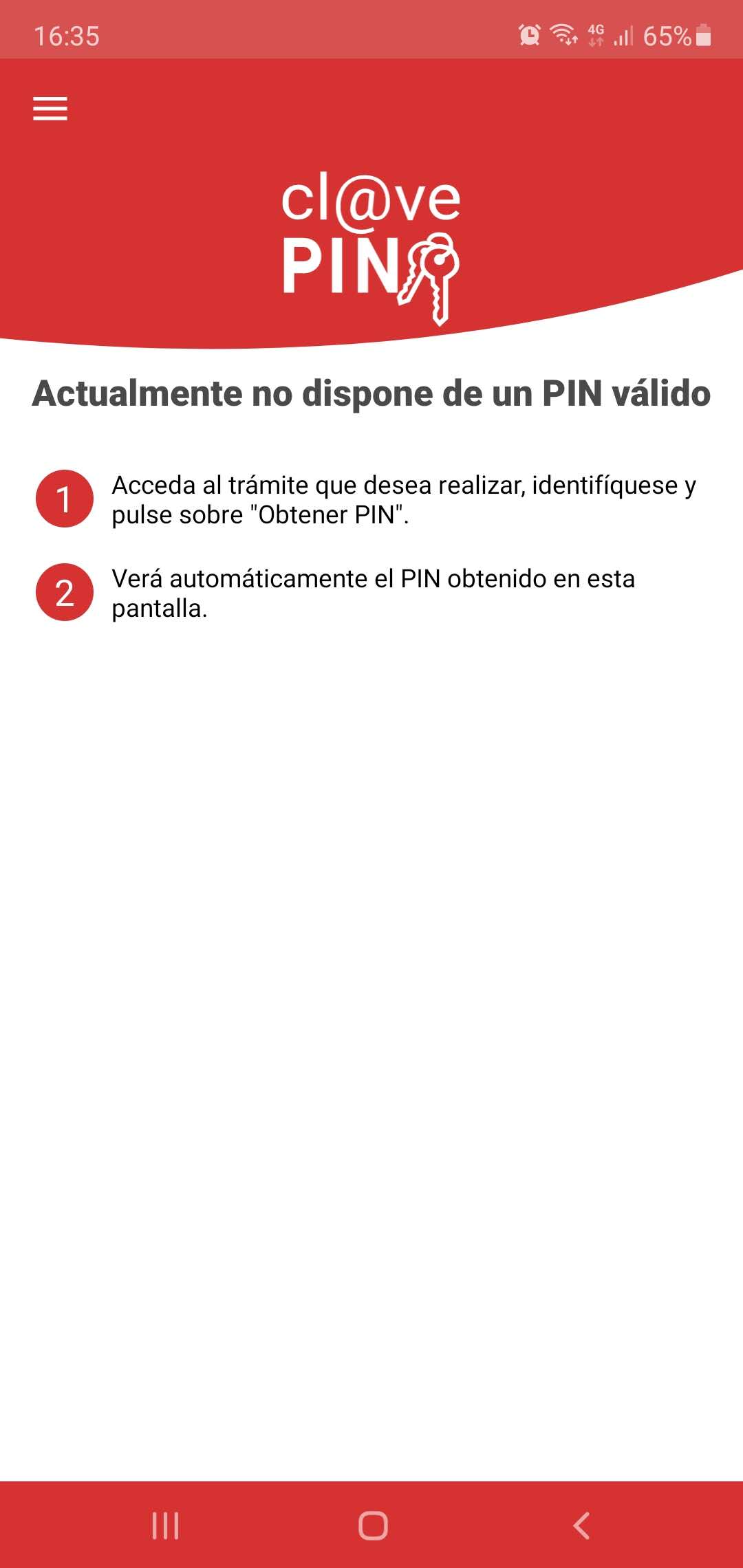Open the recent apps view
Viewport: 743px width, 1568px height.
[x=165, y=1525]
